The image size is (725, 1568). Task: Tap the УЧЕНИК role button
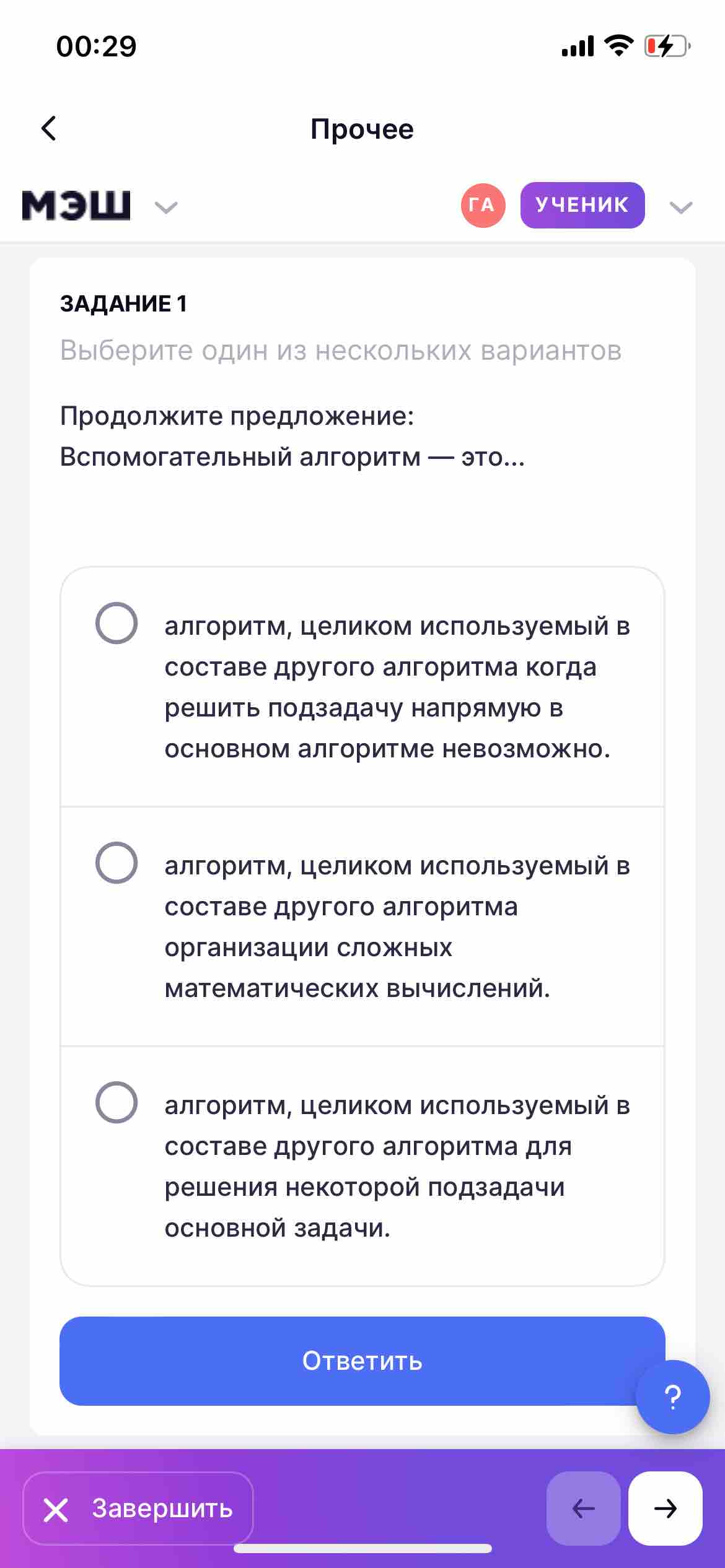582,205
